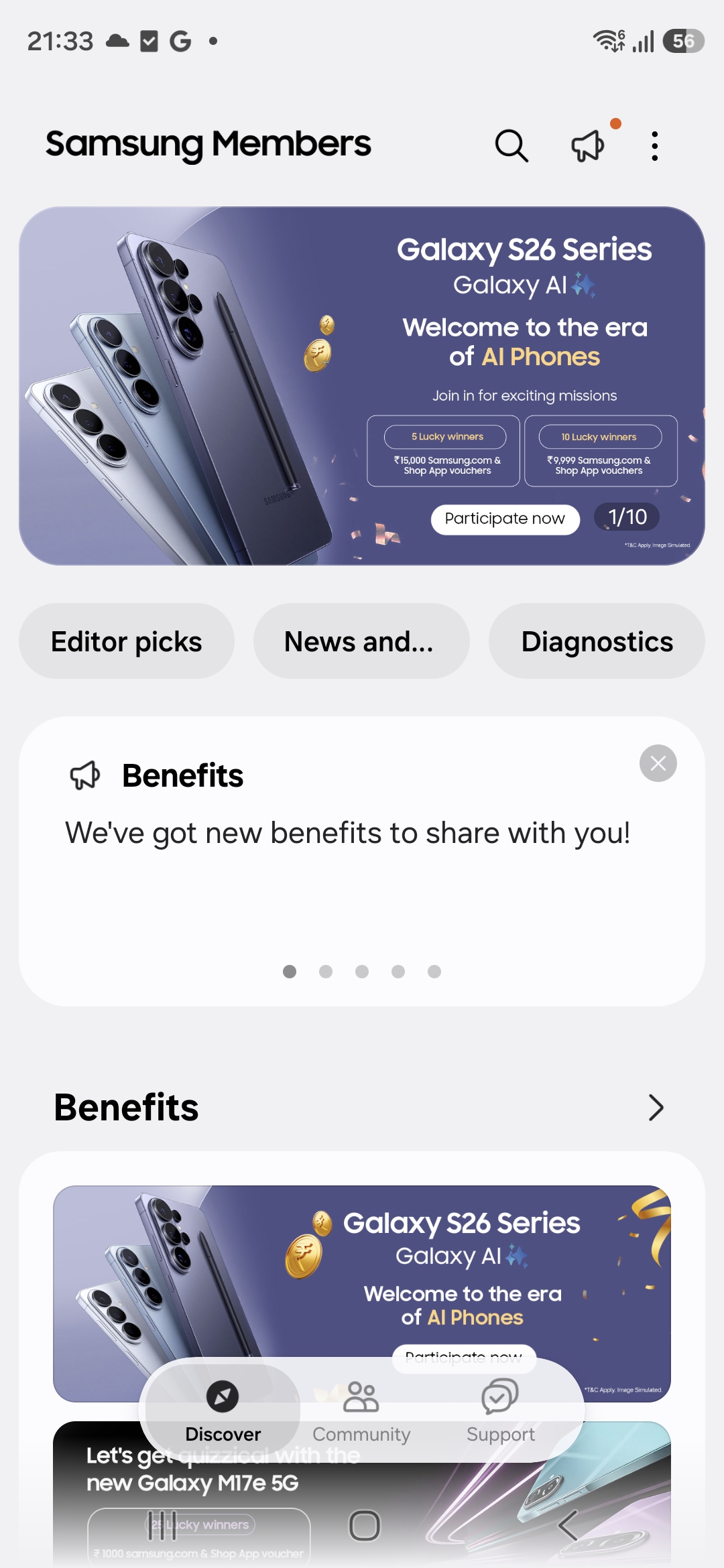The width and height of the screenshot is (724, 1568).
Task: Open the Diagnostics category chip
Action: coord(597,641)
